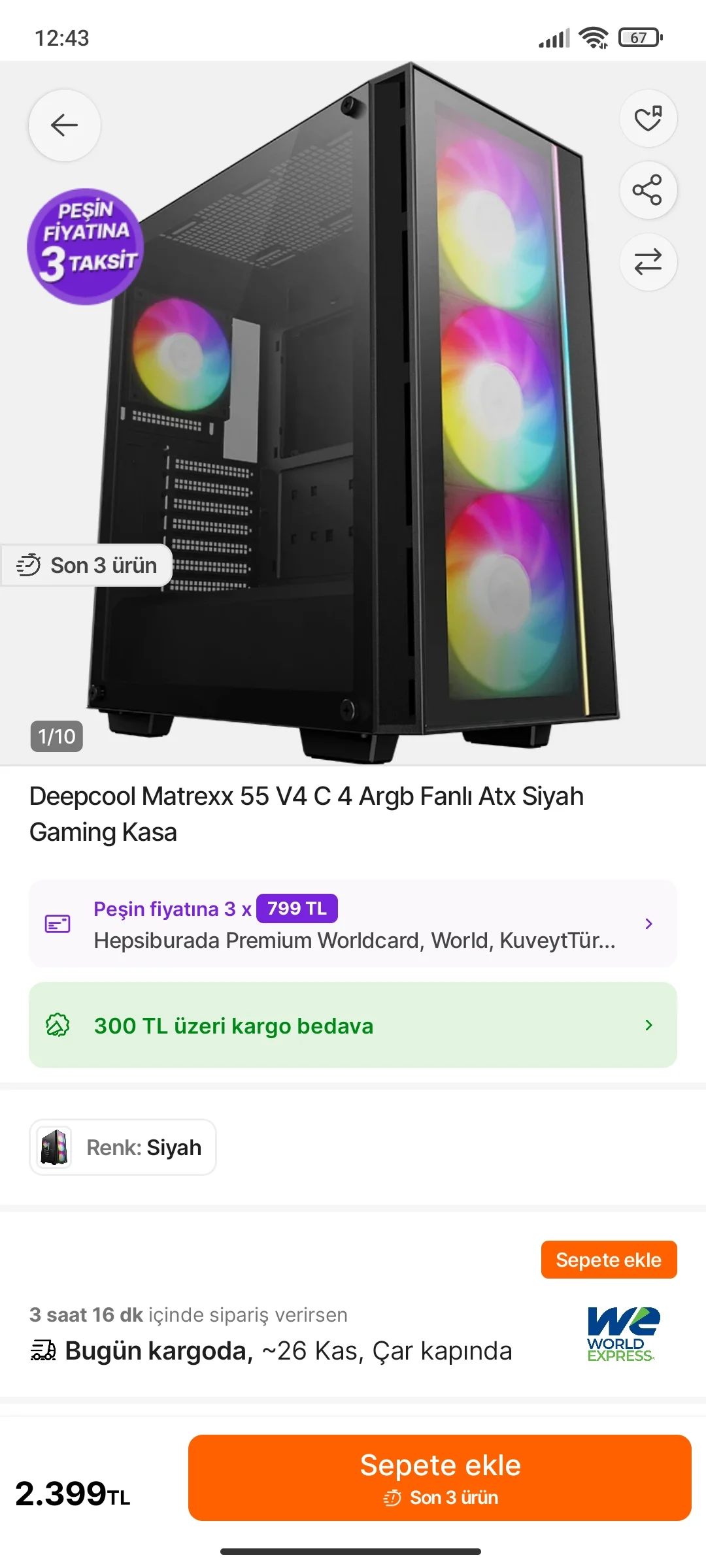Open the product comparison icon

point(648,262)
